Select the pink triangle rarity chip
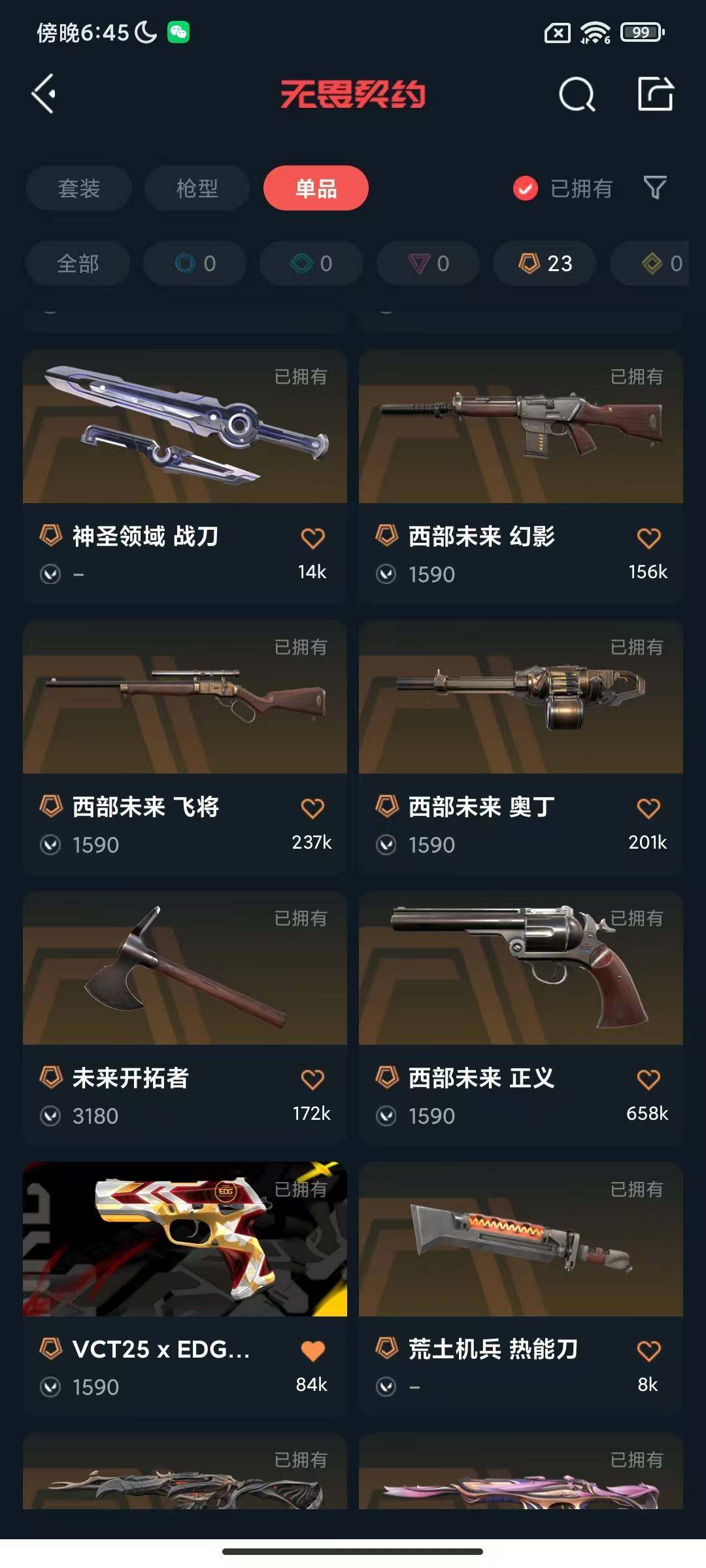The image size is (706, 1568). tap(428, 263)
